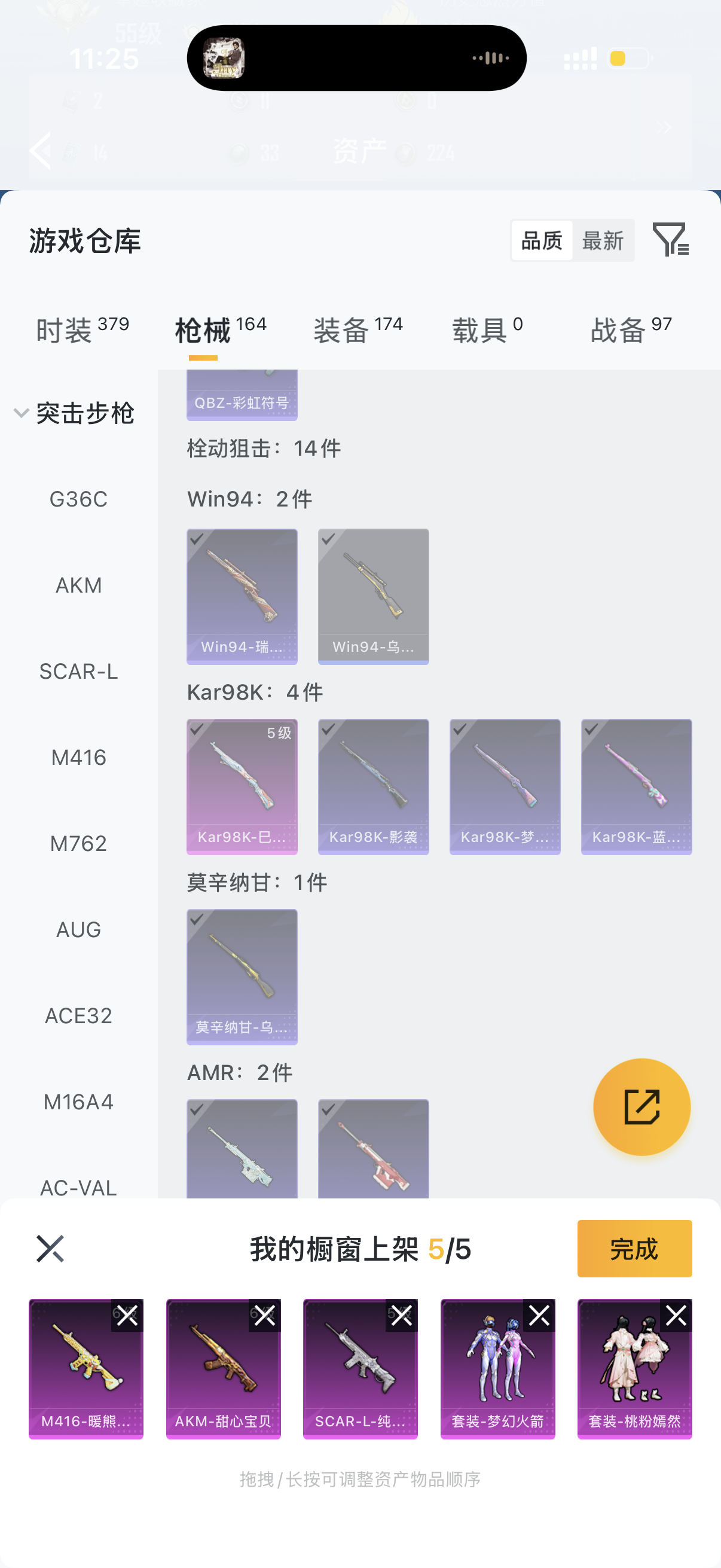This screenshot has width=721, height=1568.
Task: Collapse the 突击步枪 category
Action: [x=22, y=413]
